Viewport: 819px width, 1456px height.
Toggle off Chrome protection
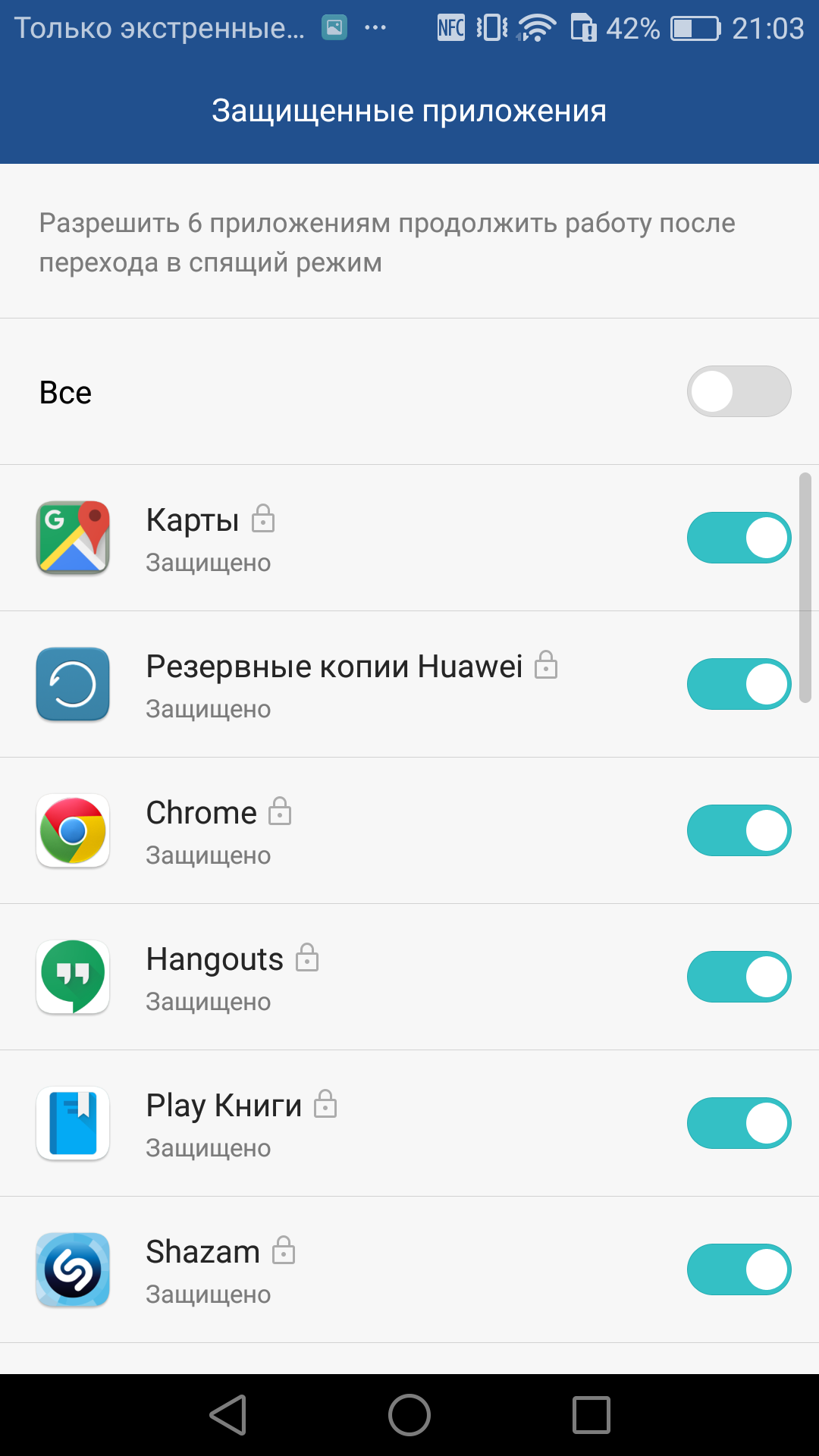[739, 830]
